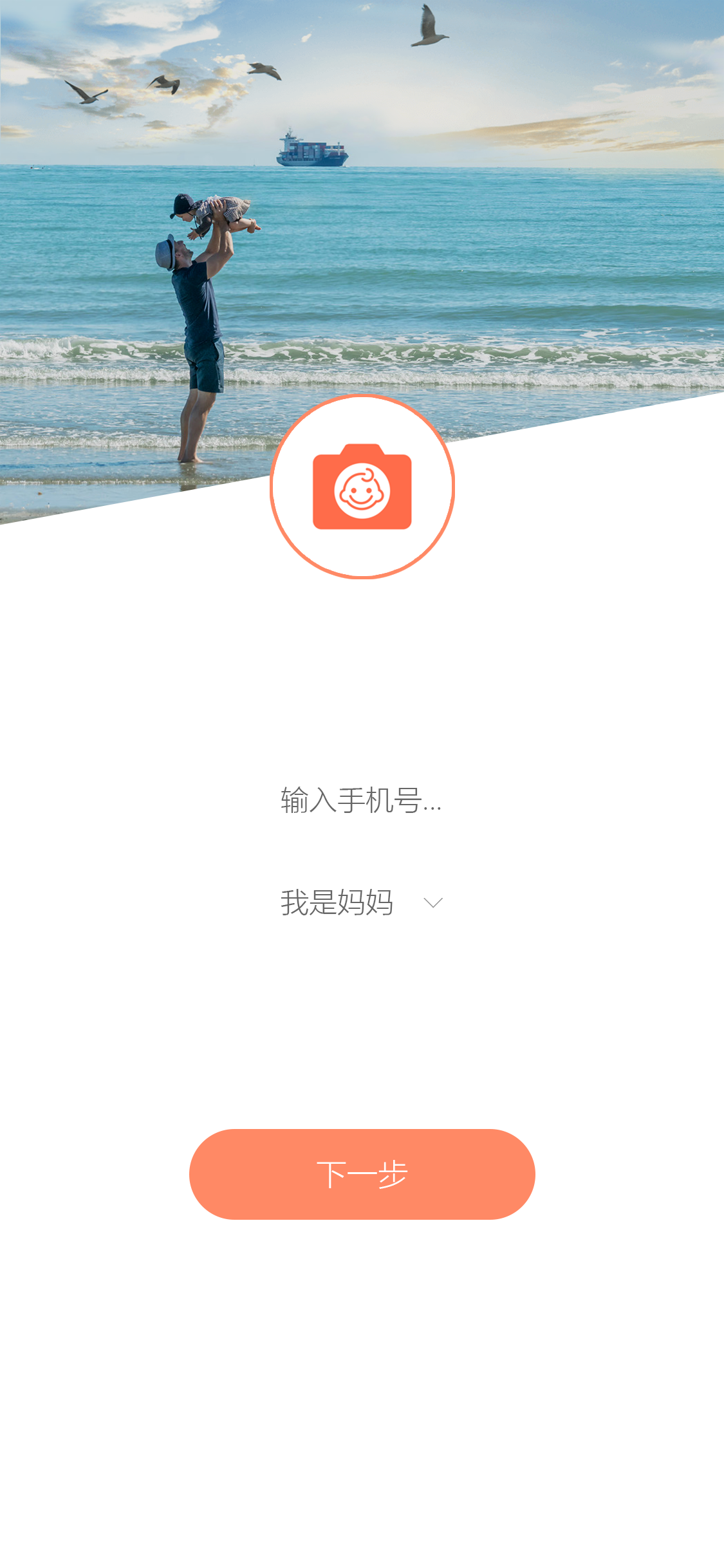The width and height of the screenshot is (724, 1568).
Task: Click the down arrow to choose identity
Action: pyautogui.click(x=432, y=903)
